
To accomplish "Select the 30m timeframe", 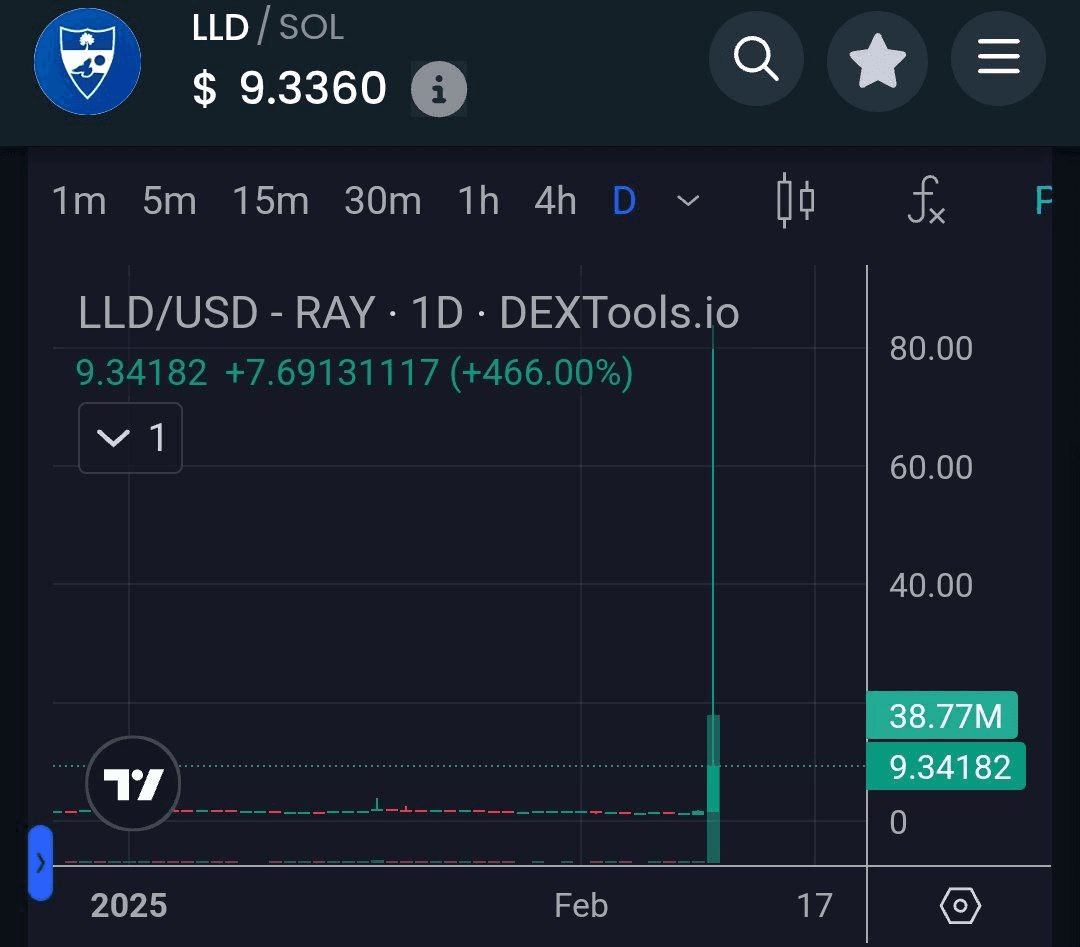I will pyautogui.click(x=382, y=201).
